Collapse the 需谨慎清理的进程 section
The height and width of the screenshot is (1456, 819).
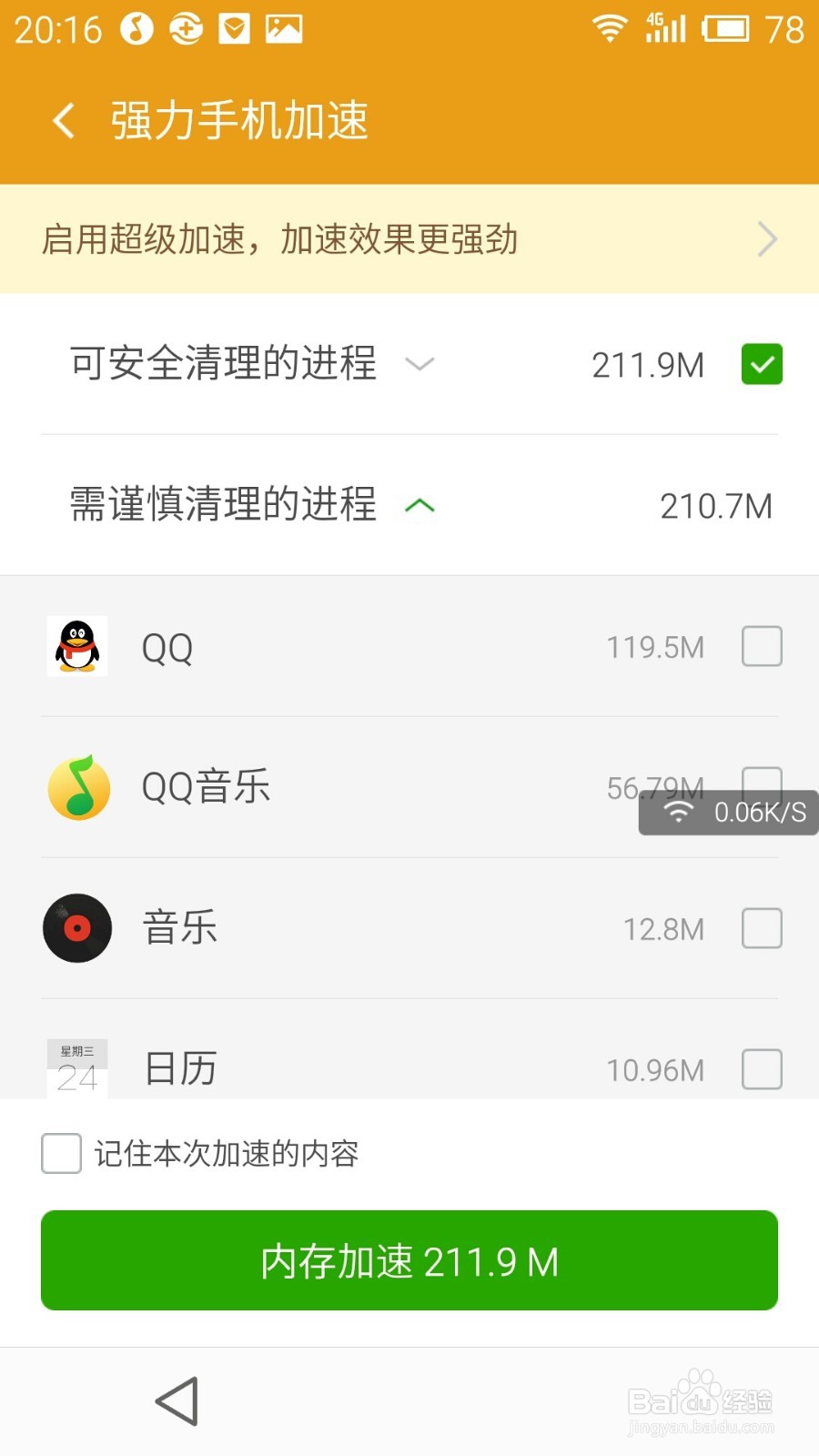[x=420, y=507]
